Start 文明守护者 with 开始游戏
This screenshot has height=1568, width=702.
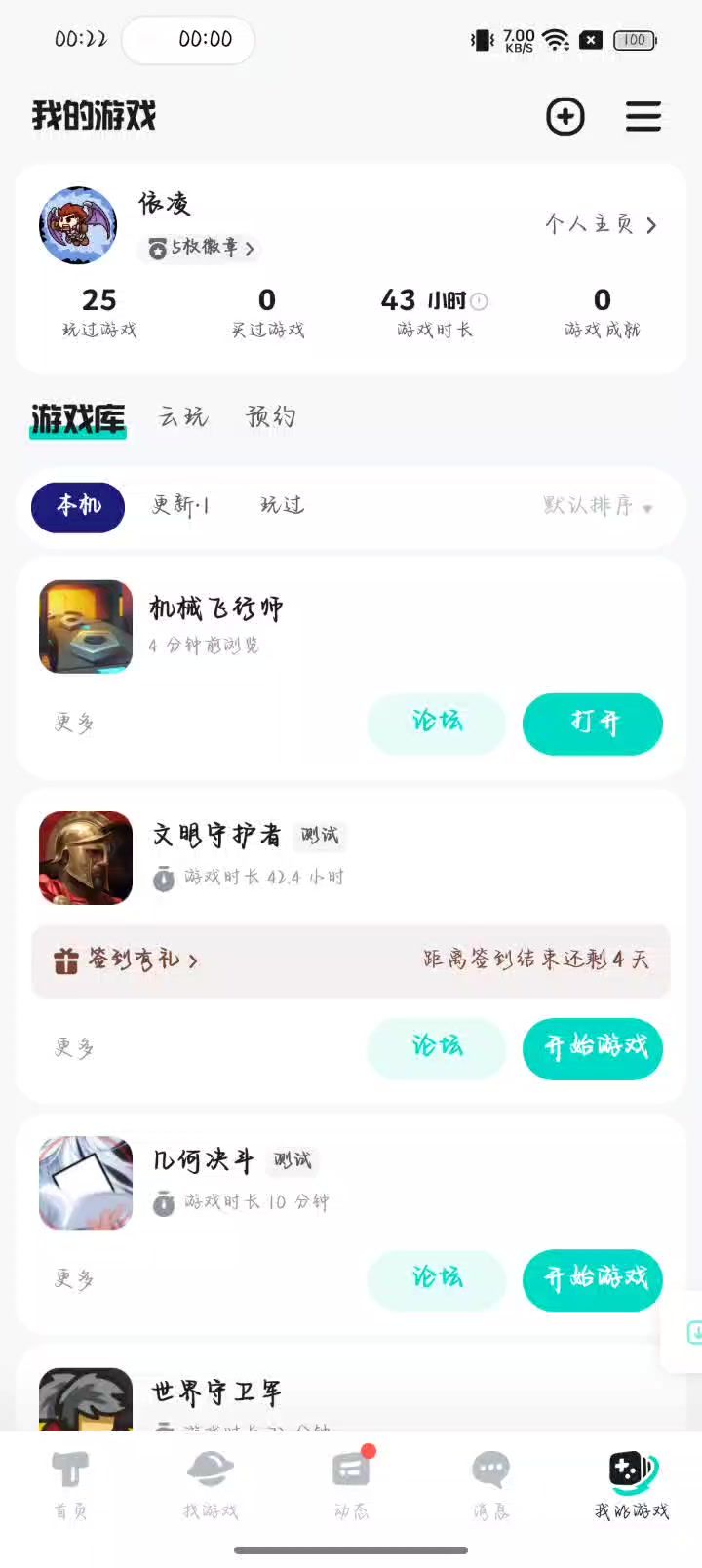coord(593,1048)
